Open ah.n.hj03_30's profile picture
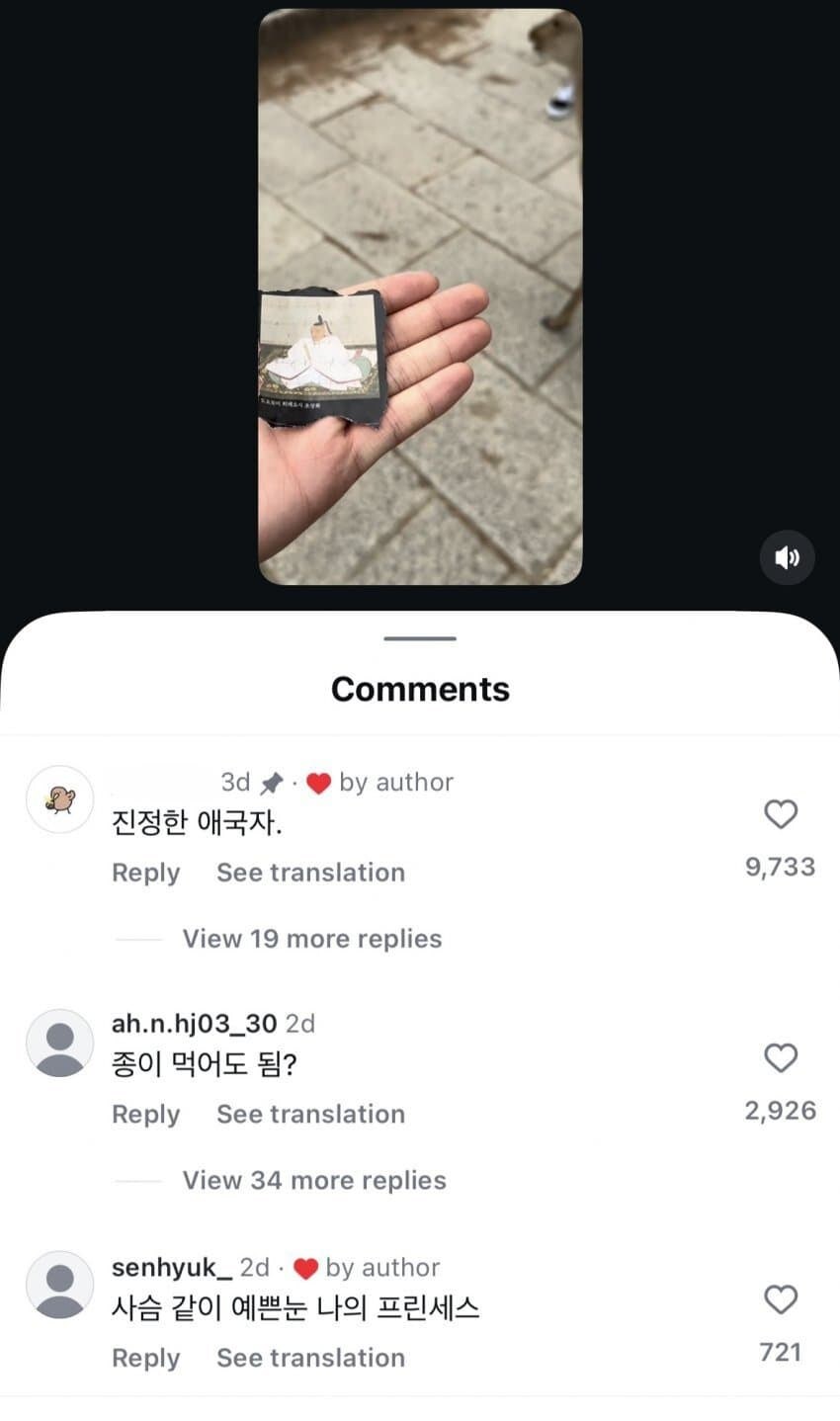The image size is (840, 1421). (x=60, y=1042)
